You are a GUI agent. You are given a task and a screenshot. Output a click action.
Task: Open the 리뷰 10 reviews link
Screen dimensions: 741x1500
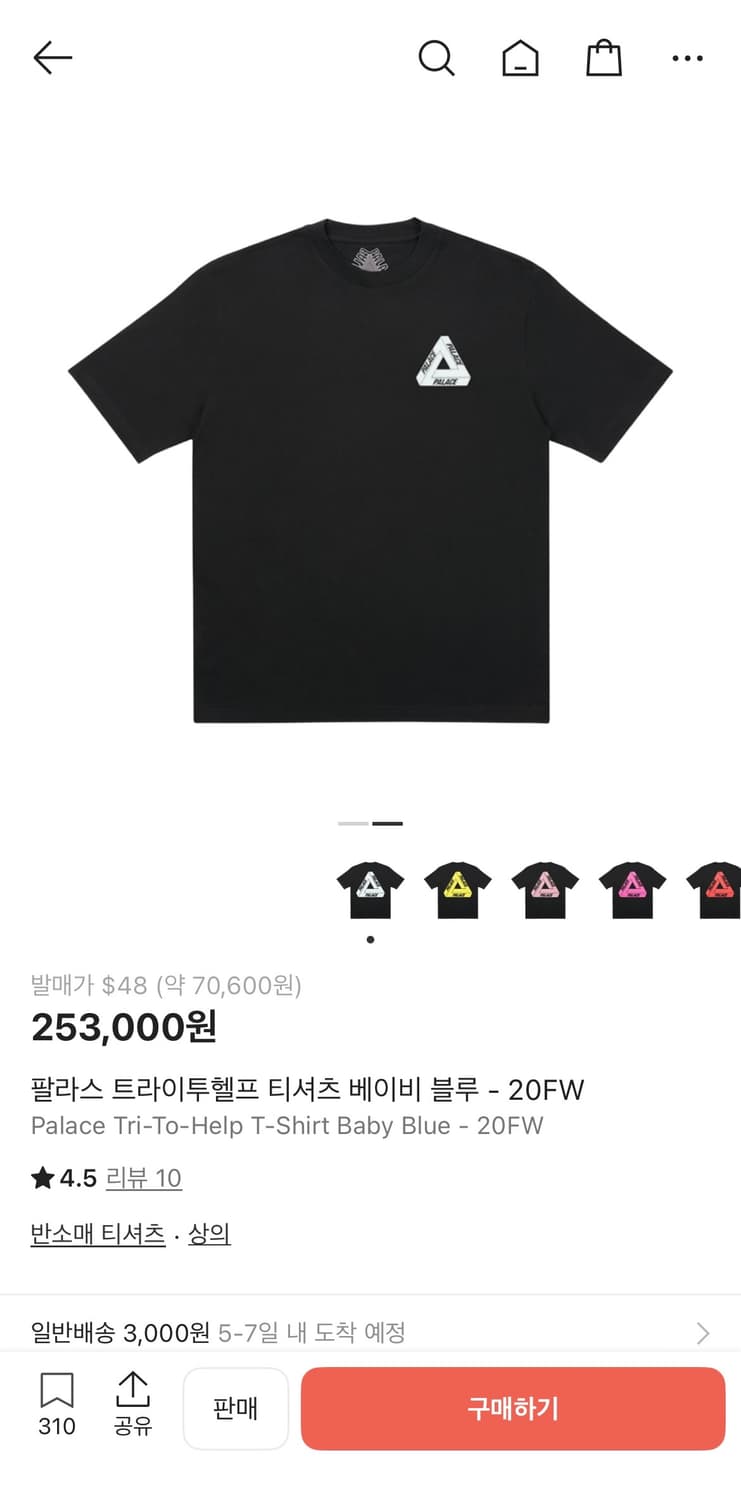point(144,1178)
